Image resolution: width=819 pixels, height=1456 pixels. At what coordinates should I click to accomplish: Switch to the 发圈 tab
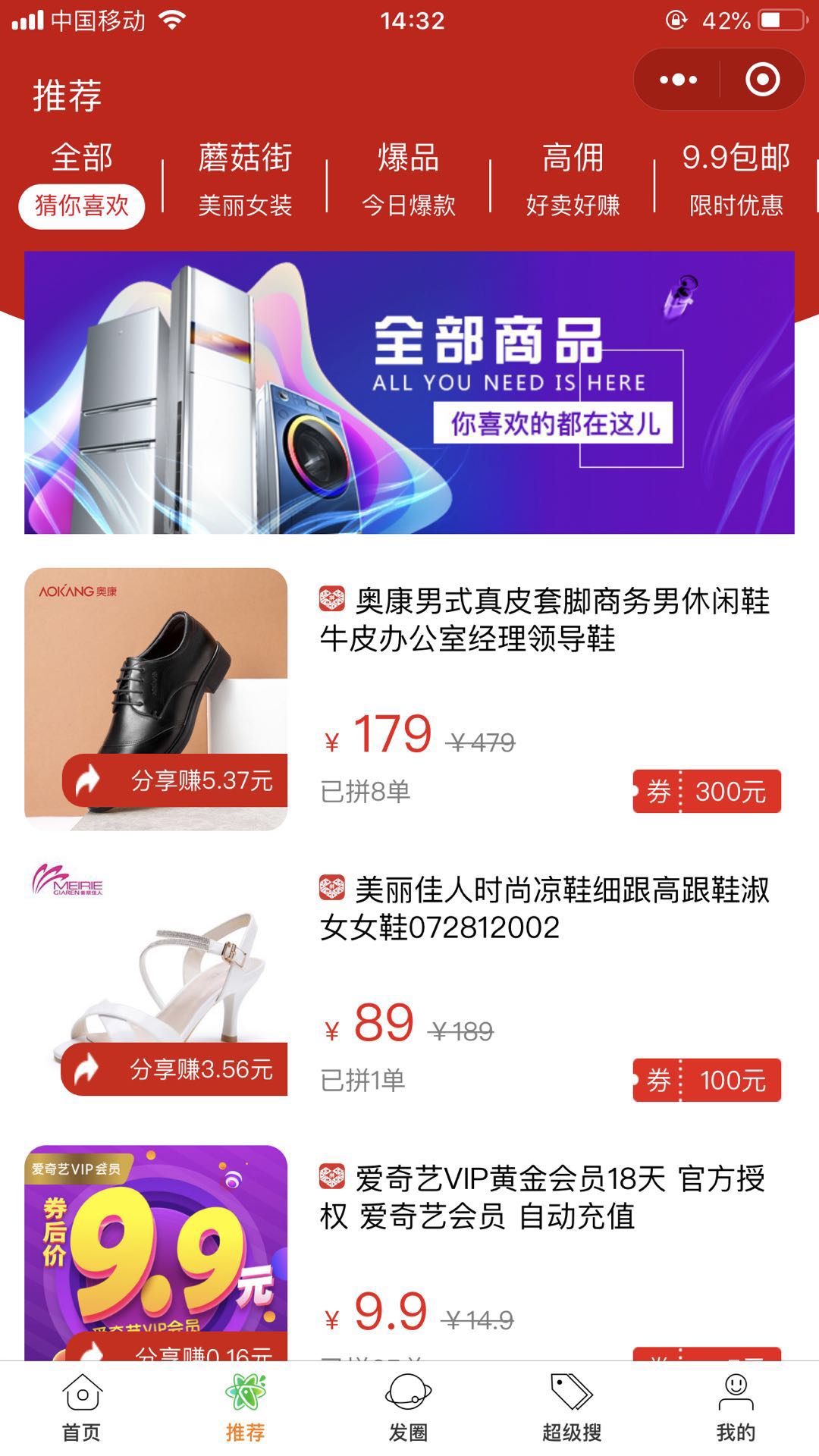pyautogui.click(x=409, y=1407)
